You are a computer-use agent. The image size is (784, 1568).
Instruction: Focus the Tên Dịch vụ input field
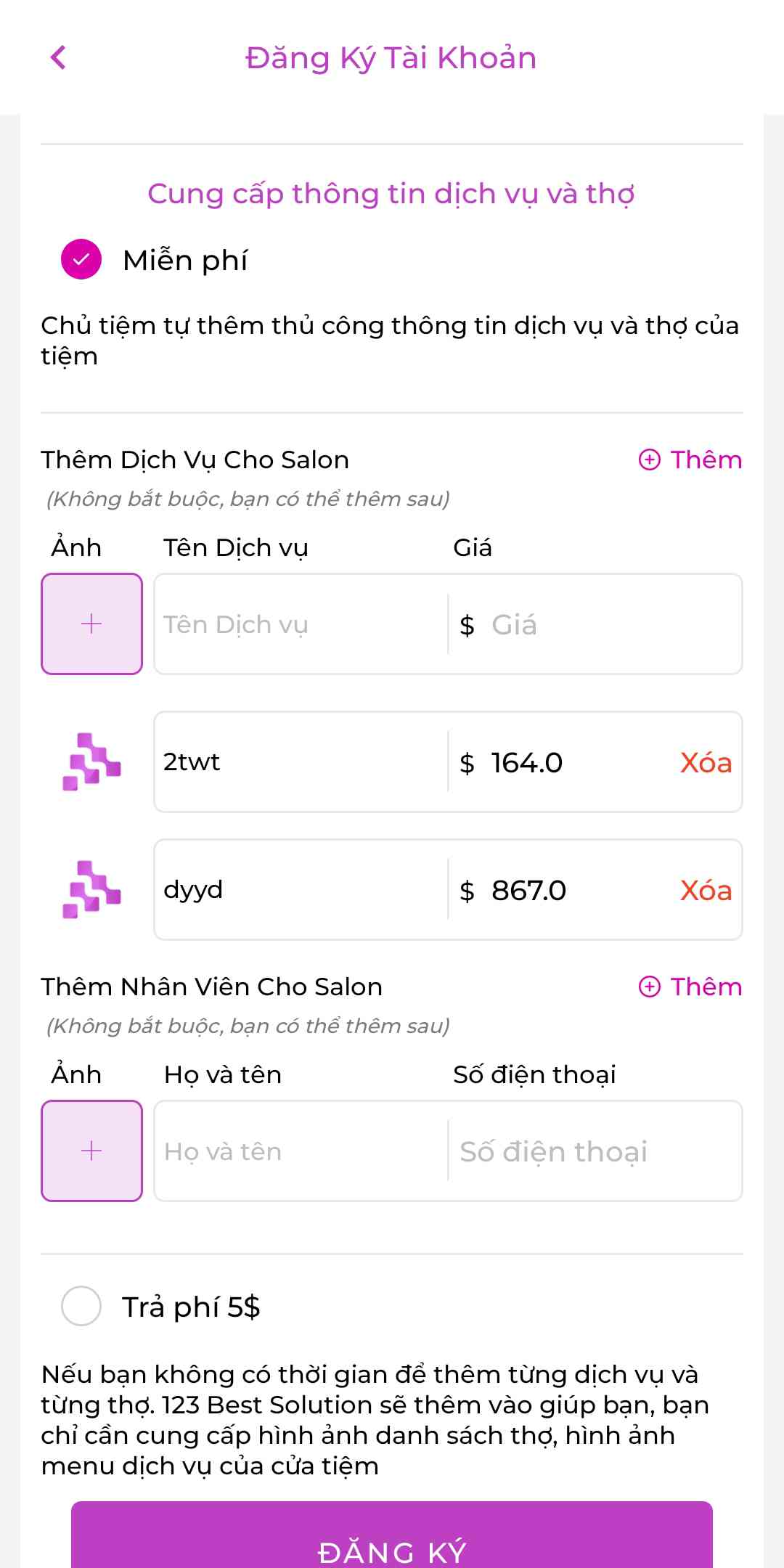point(301,624)
